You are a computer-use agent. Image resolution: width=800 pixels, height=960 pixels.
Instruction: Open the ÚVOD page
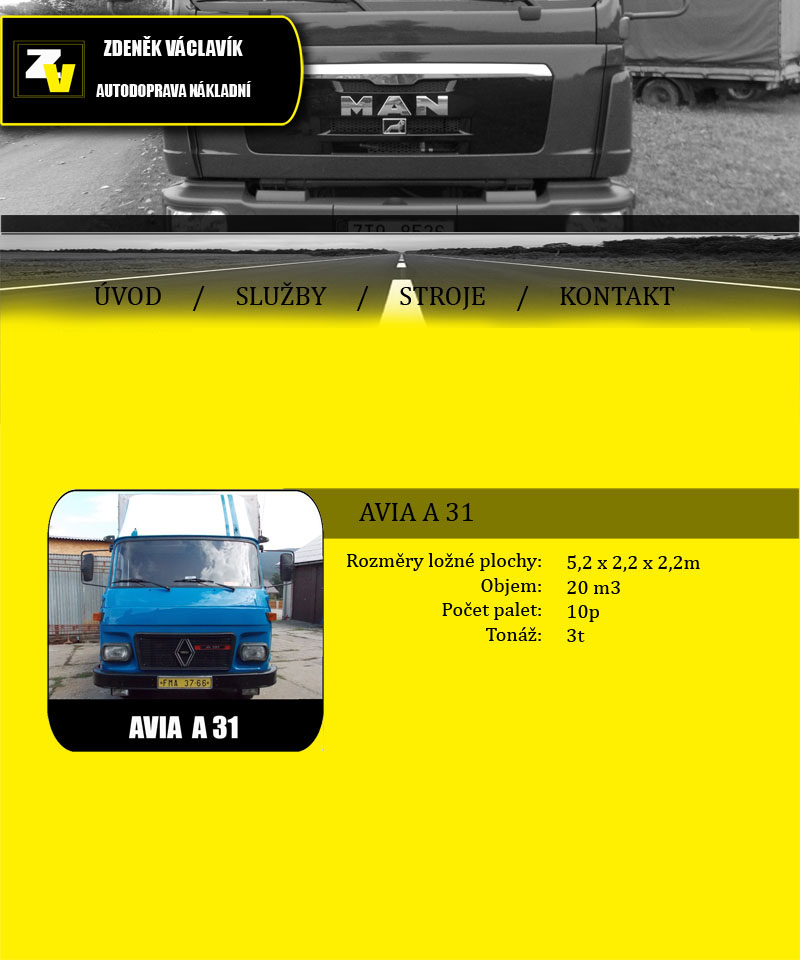(x=128, y=297)
